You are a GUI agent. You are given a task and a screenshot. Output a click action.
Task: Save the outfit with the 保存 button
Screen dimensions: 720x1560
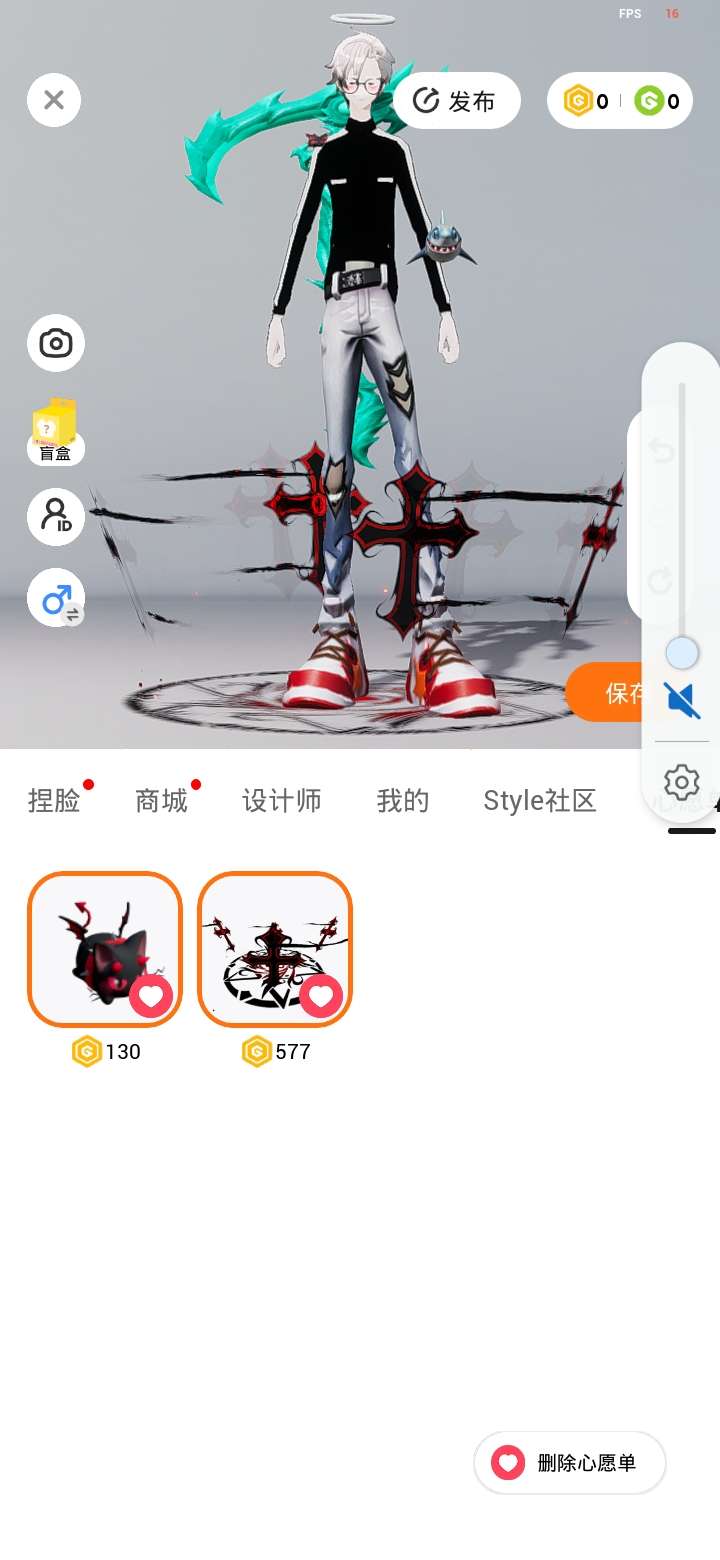pyautogui.click(x=605, y=692)
